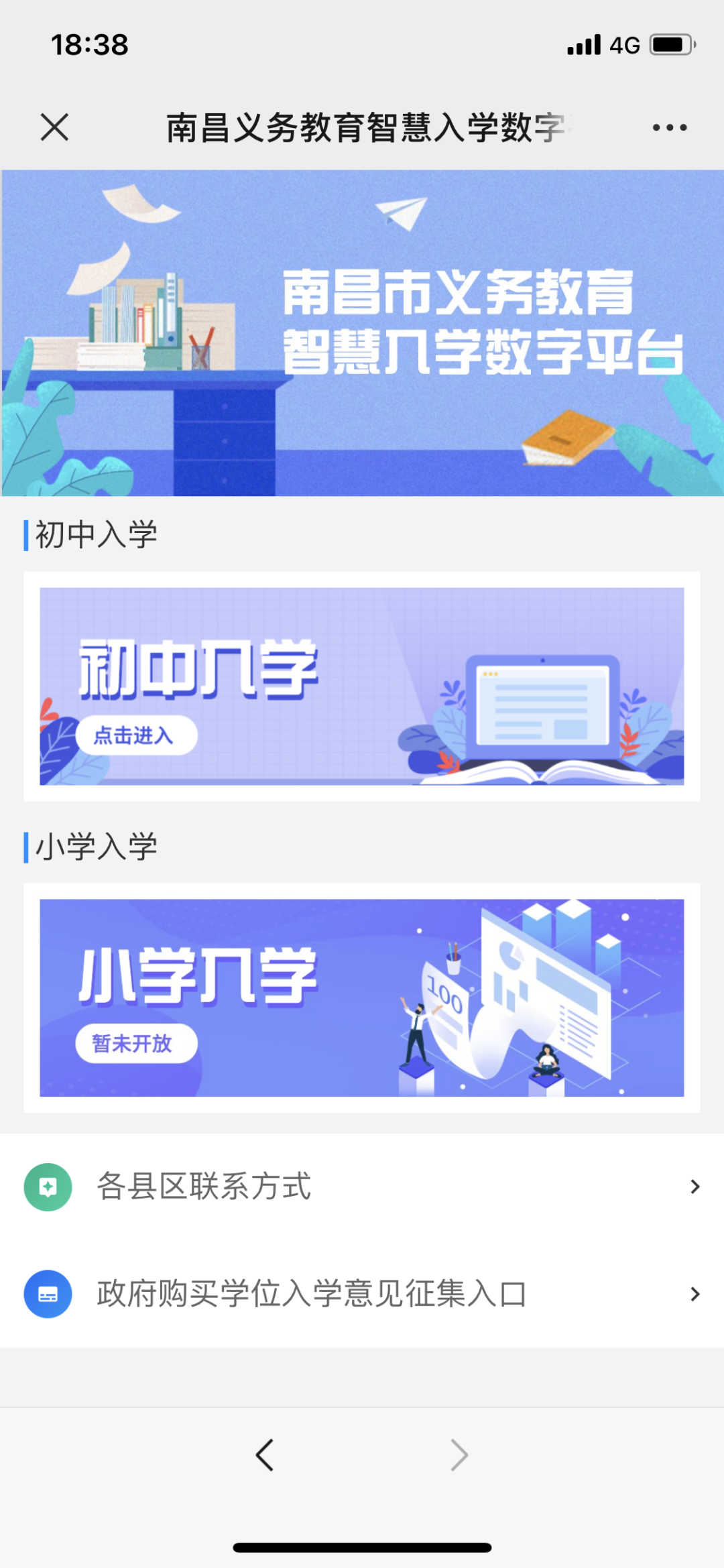Viewport: 724px width, 1568px height.
Task: Open the three-dot more options menu
Action: click(x=669, y=127)
